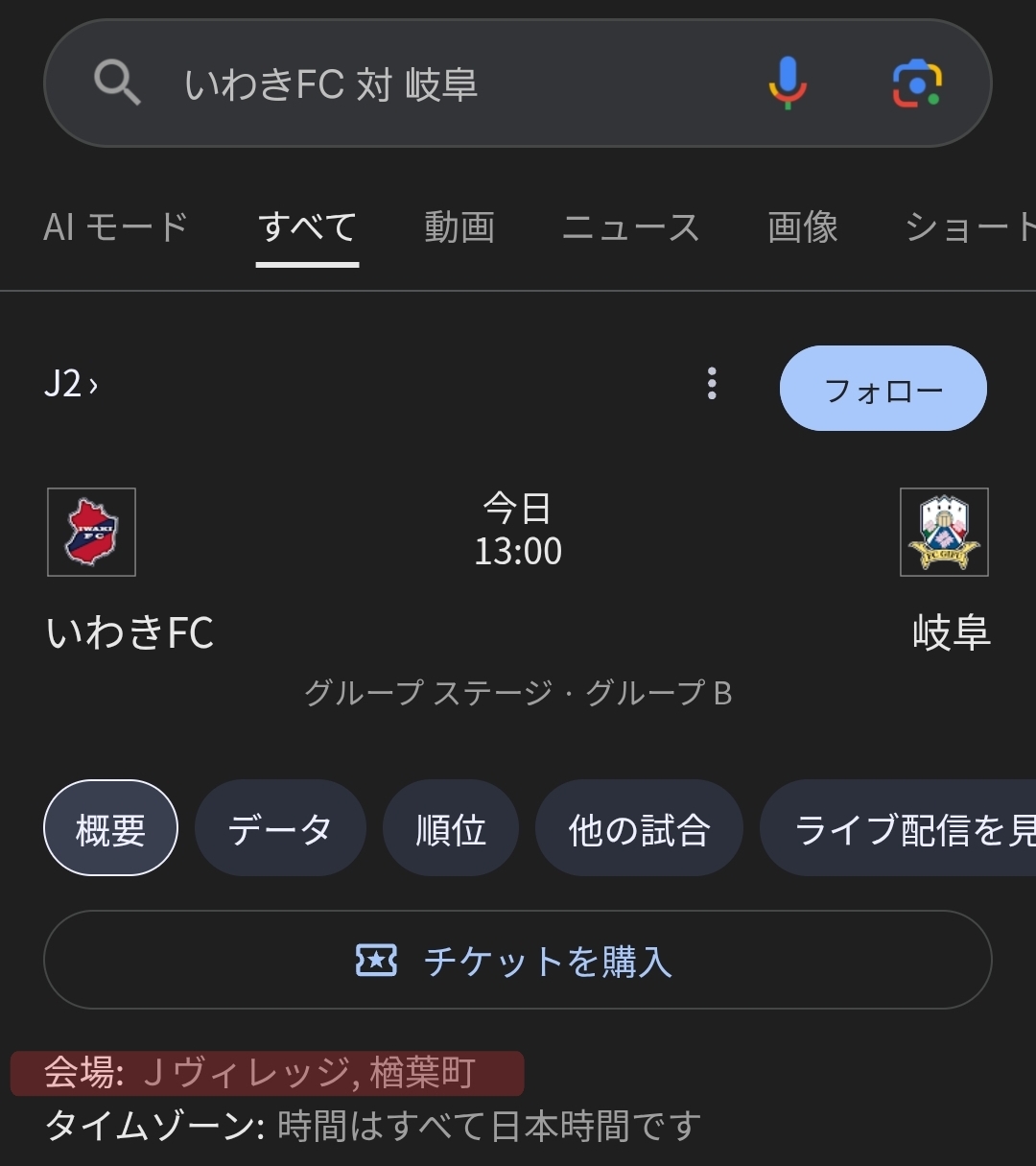Switch to the AI モード tab
The image size is (1036, 1166).
click(x=115, y=227)
